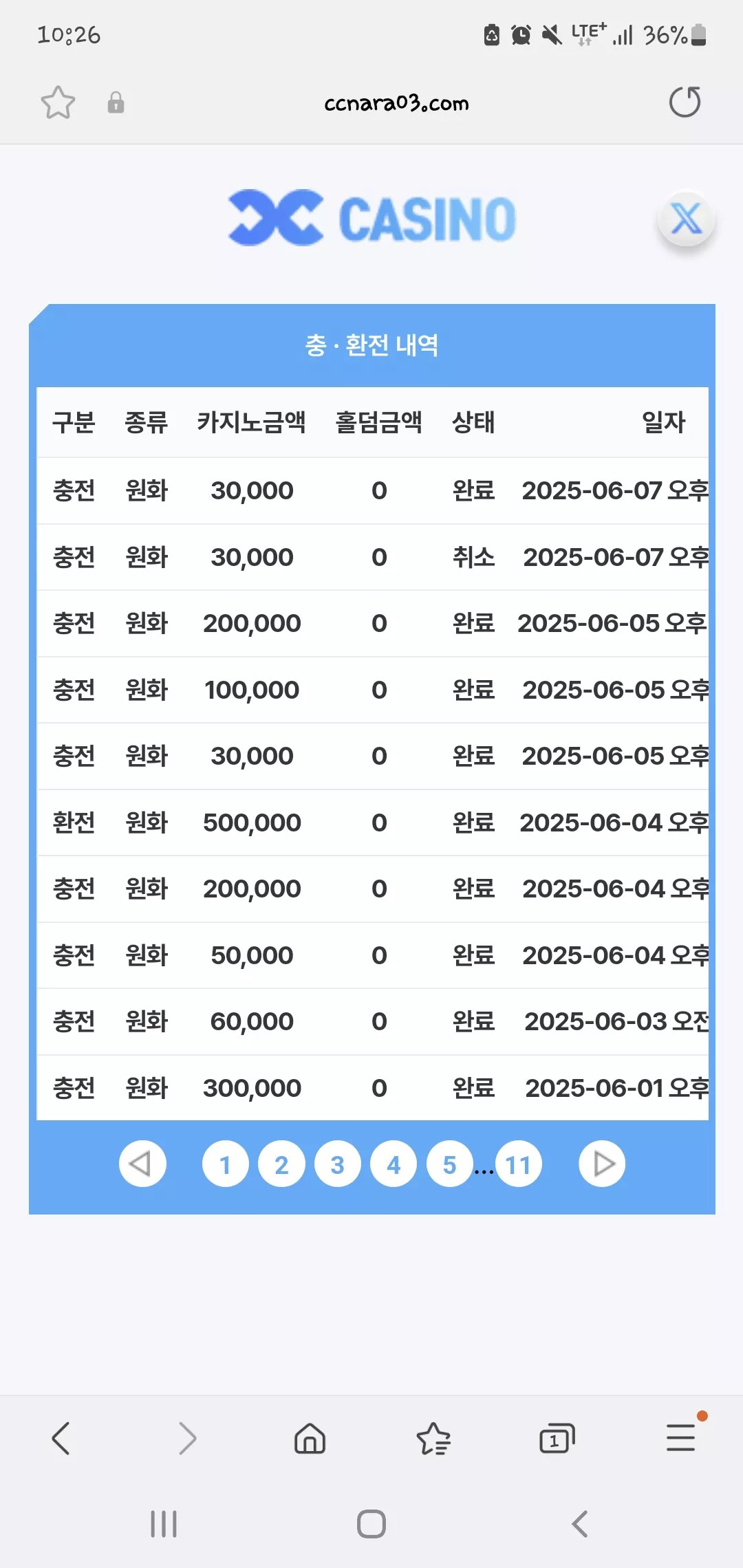Go forward in the browser toolbar
The image size is (743, 1568).
pyautogui.click(x=186, y=1438)
